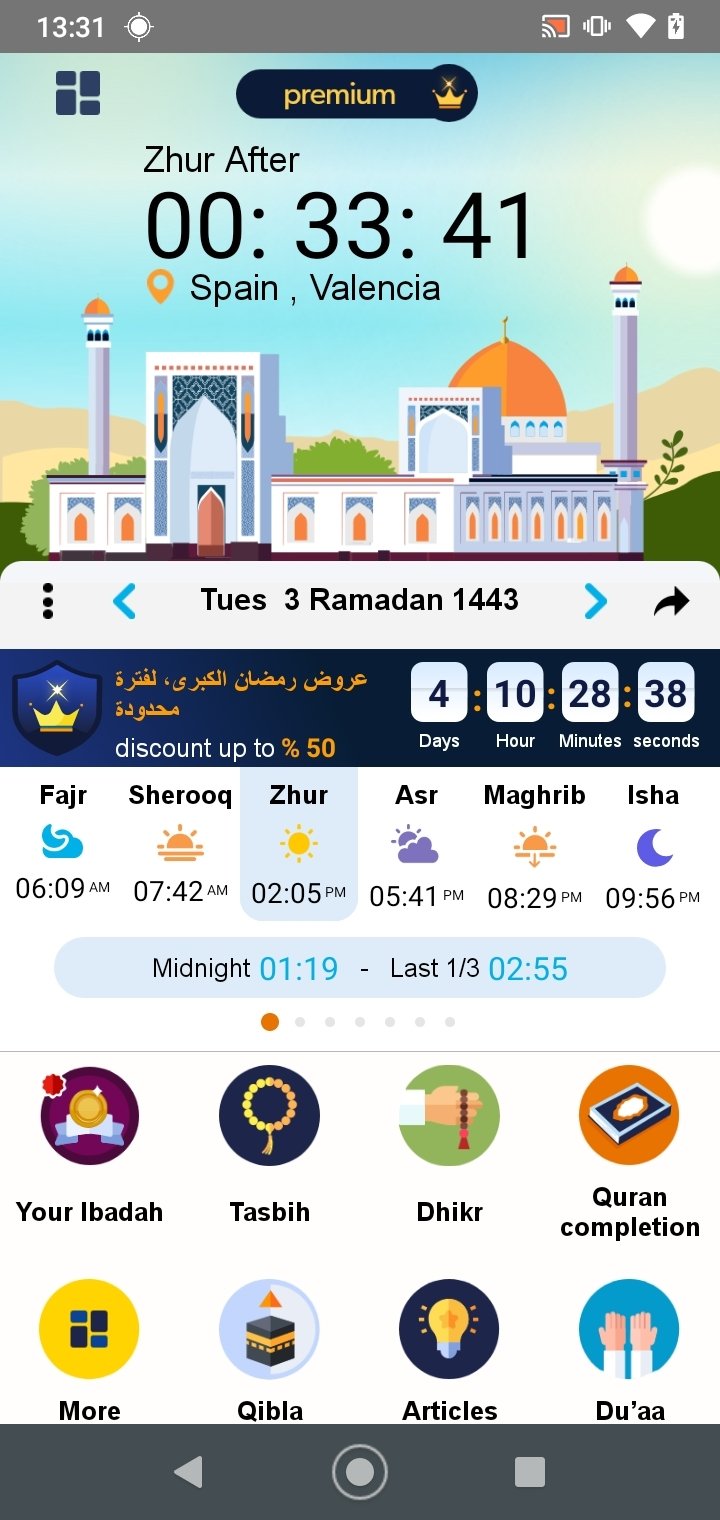Go to the next date
Screen dimensions: 720x1520
(595, 601)
